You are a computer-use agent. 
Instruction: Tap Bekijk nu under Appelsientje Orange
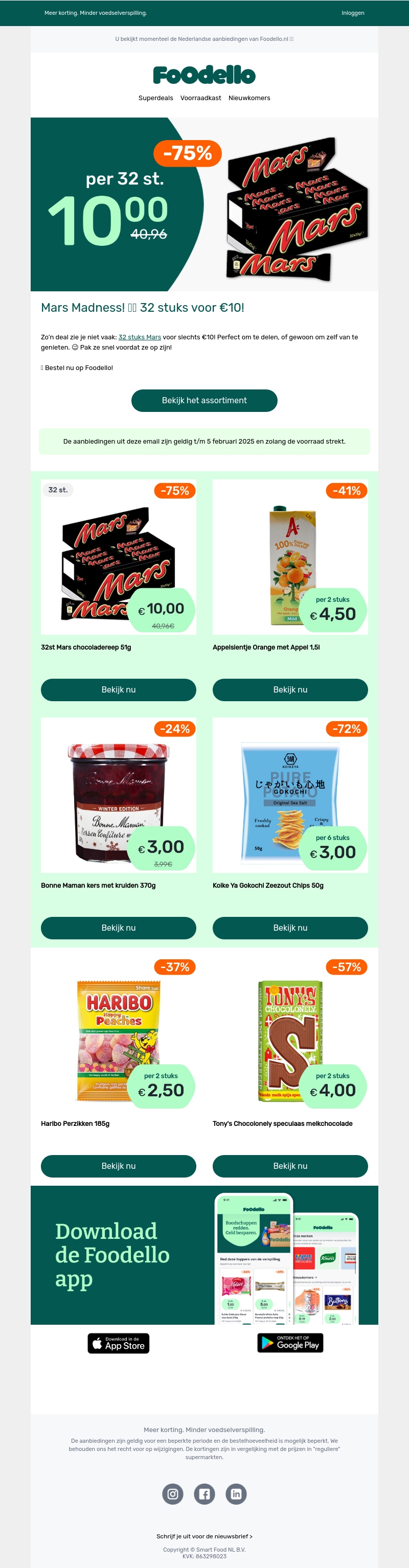[290, 689]
